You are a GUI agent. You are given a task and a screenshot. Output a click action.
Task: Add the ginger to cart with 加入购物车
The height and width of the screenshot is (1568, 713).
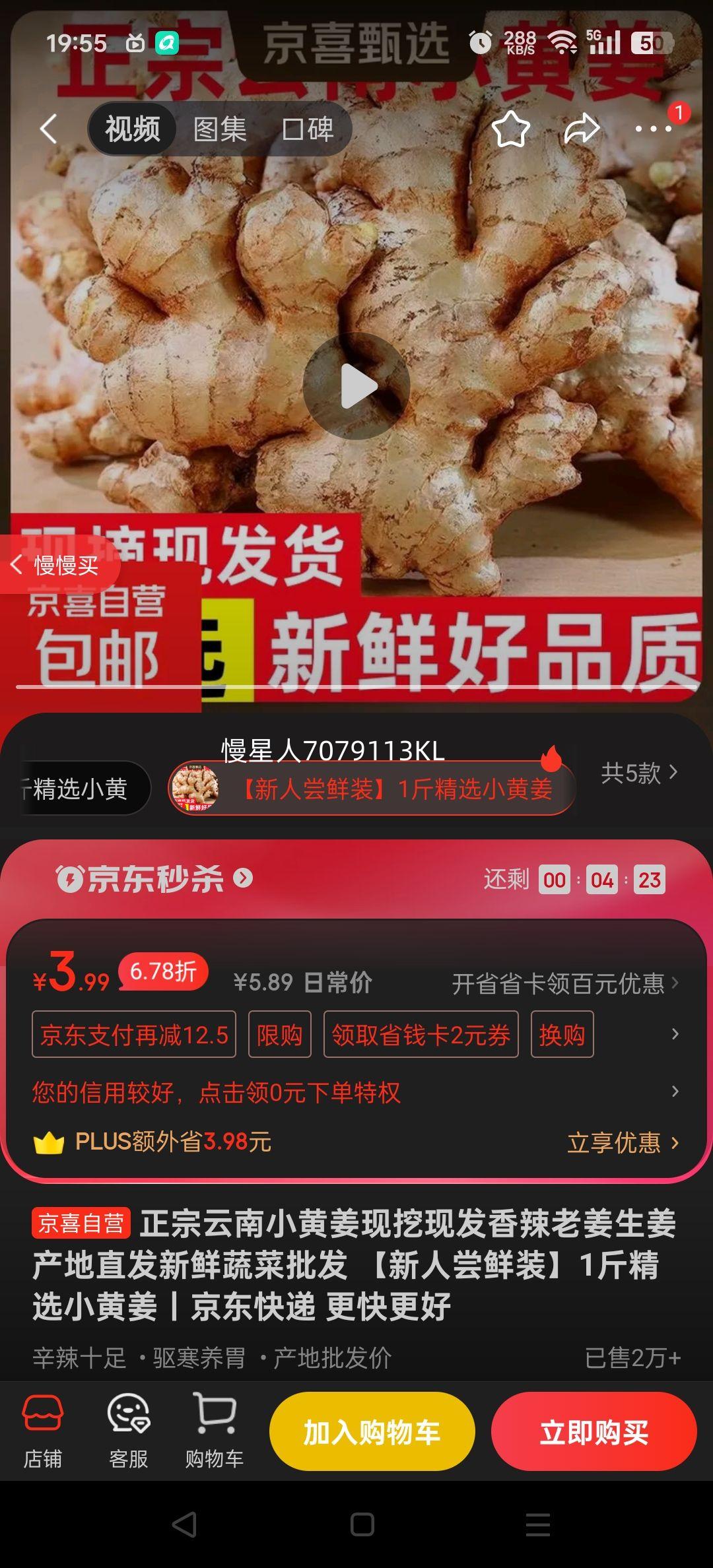tap(372, 1431)
